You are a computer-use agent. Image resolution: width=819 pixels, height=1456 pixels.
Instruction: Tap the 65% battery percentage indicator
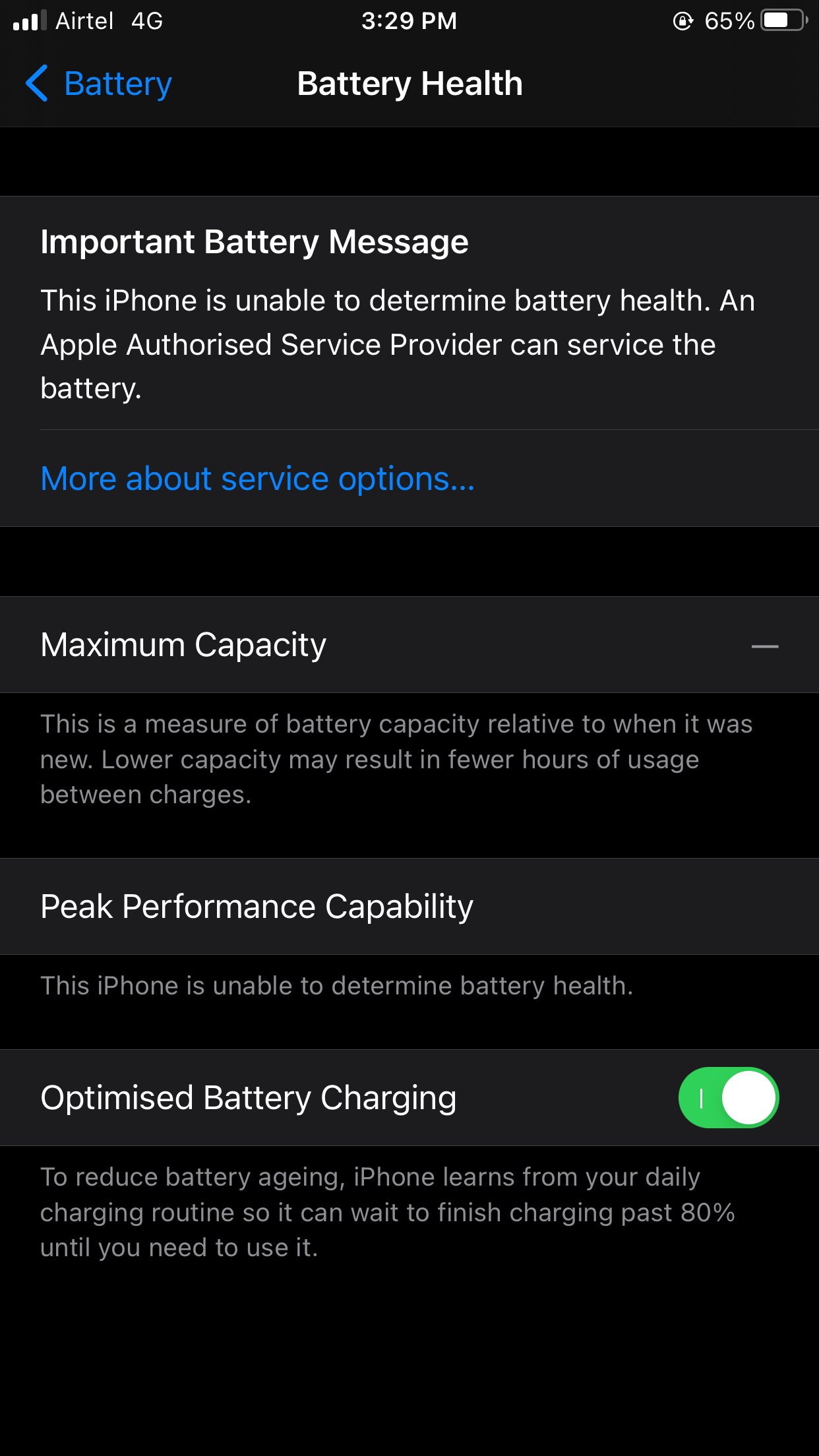tap(729, 20)
